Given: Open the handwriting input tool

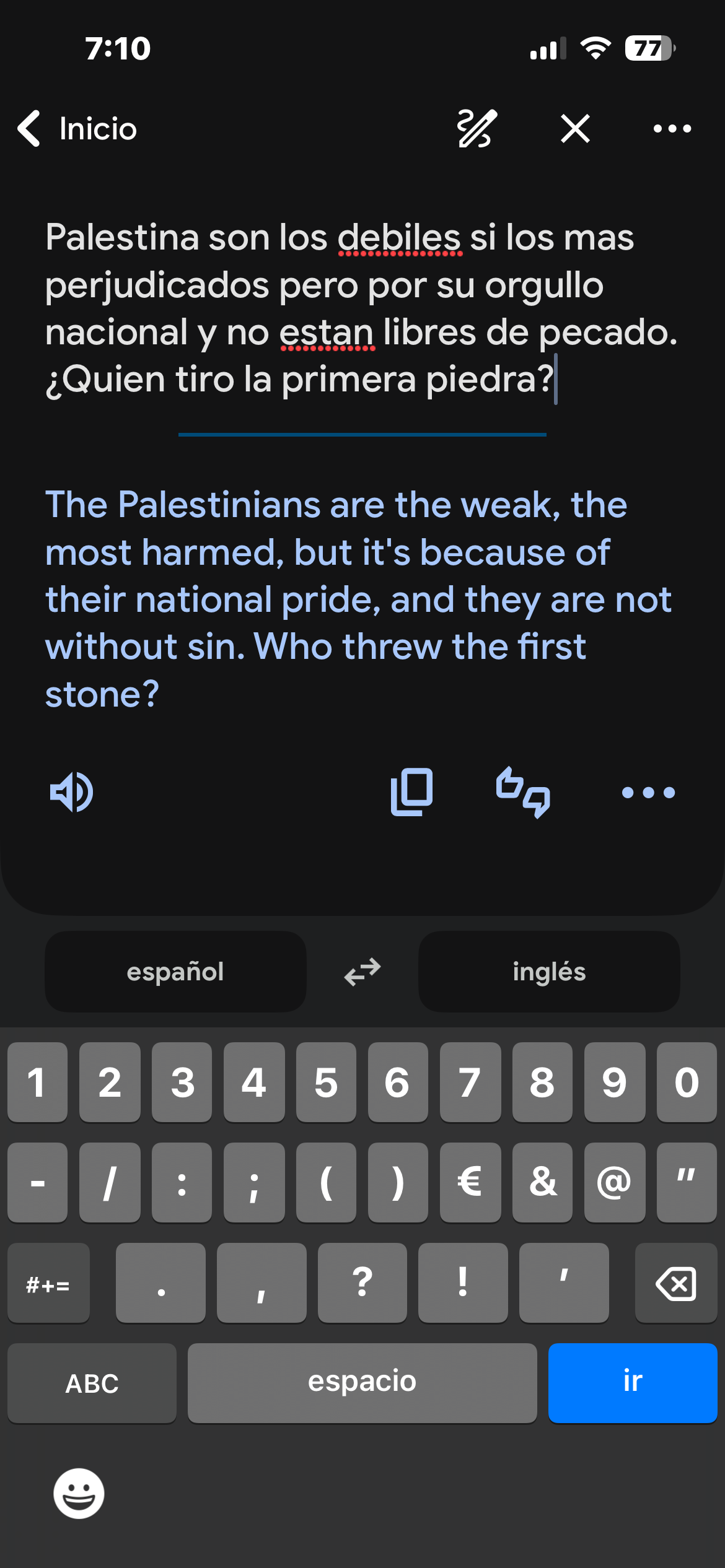Looking at the screenshot, I should point(477,129).
